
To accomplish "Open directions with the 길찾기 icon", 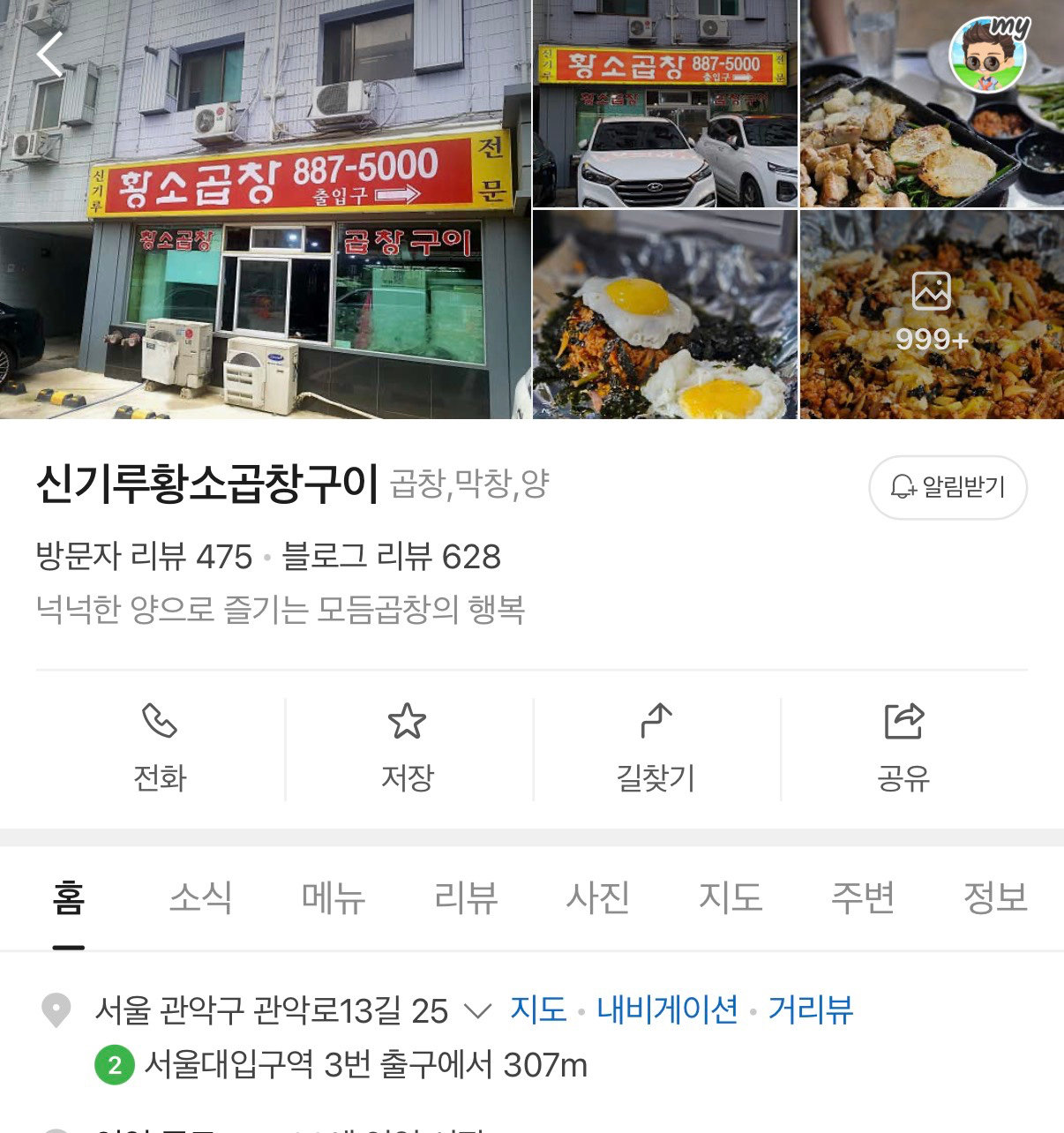I will tap(656, 722).
